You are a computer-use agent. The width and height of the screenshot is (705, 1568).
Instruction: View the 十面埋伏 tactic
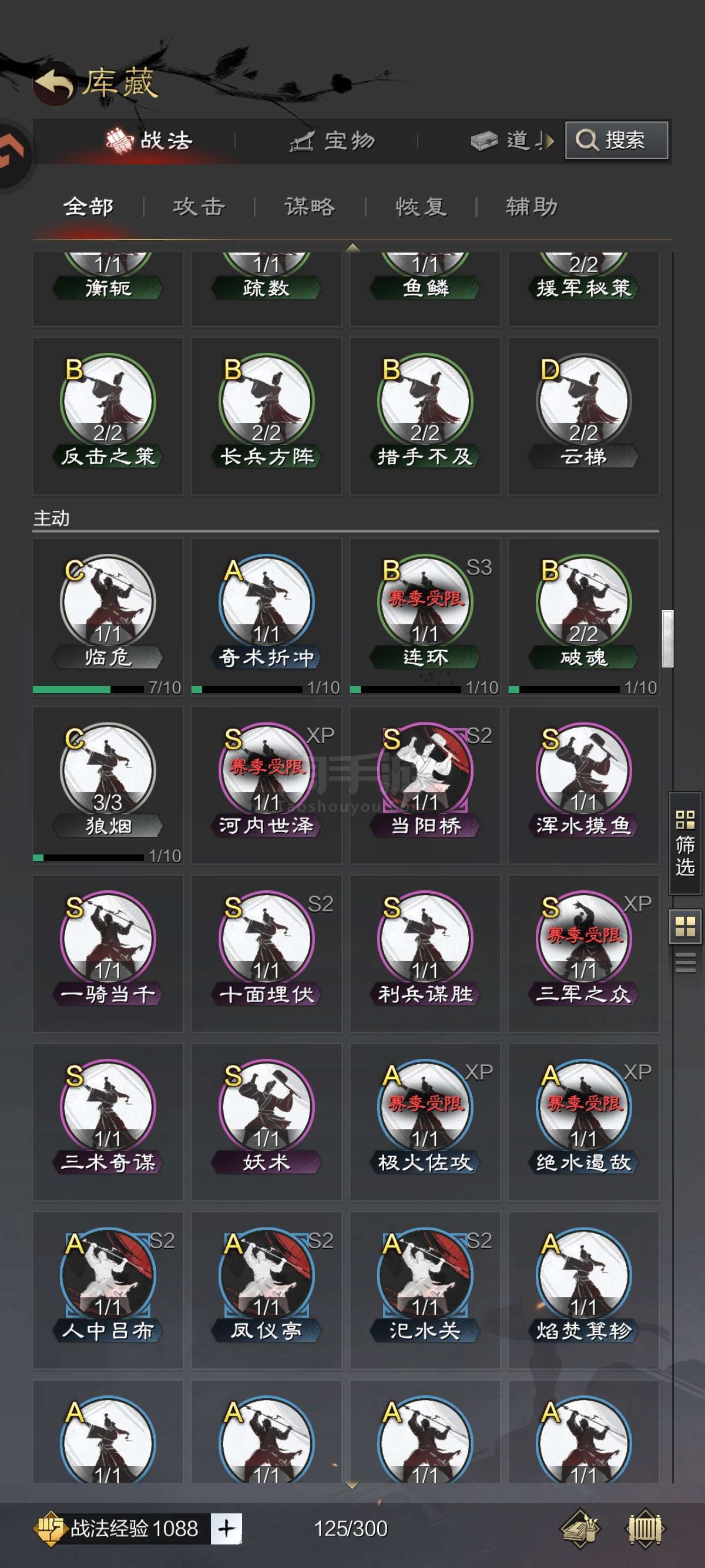[x=266, y=953]
